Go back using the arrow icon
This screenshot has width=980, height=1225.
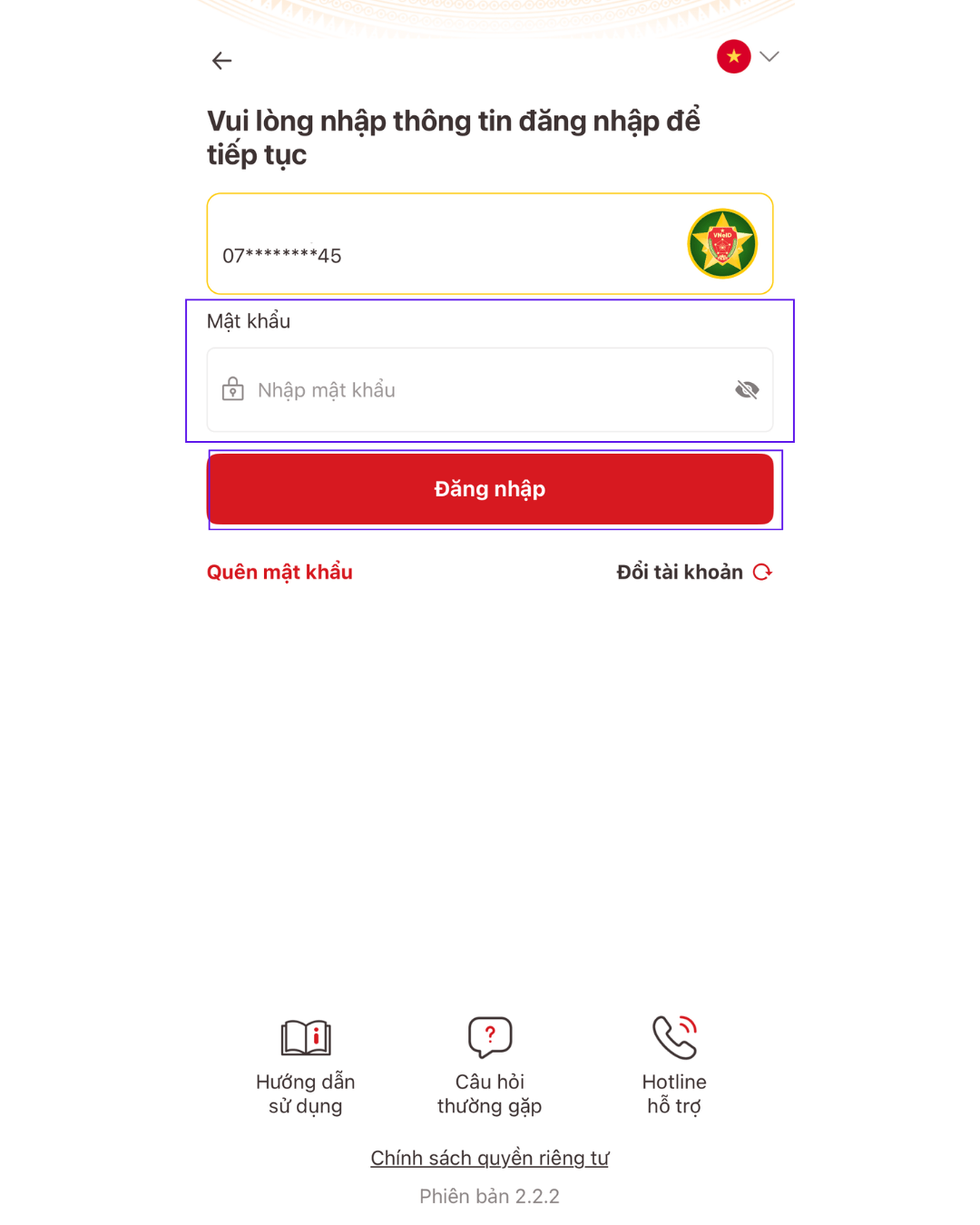tap(221, 61)
